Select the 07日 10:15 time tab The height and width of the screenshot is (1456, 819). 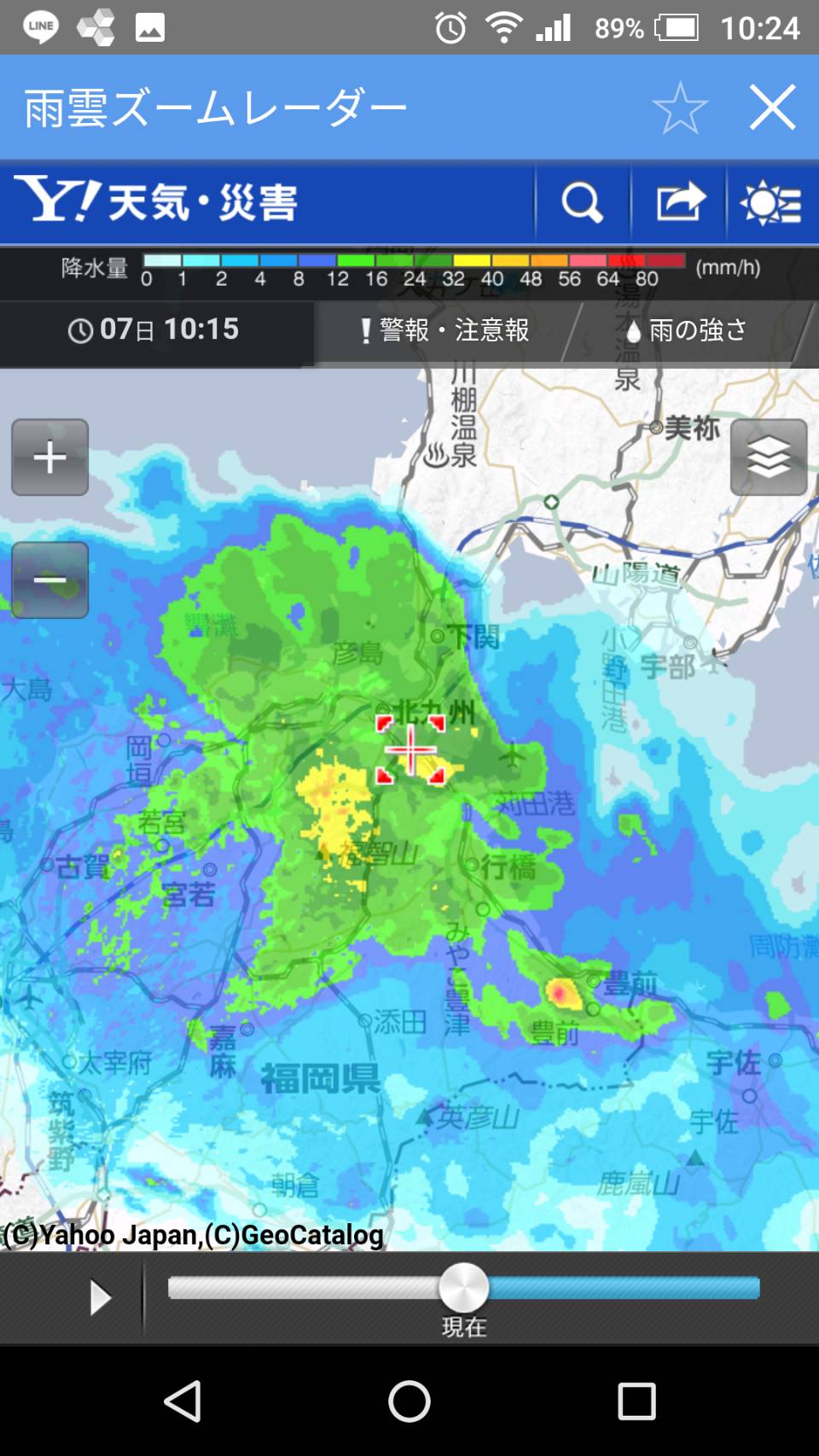(155, 331)
